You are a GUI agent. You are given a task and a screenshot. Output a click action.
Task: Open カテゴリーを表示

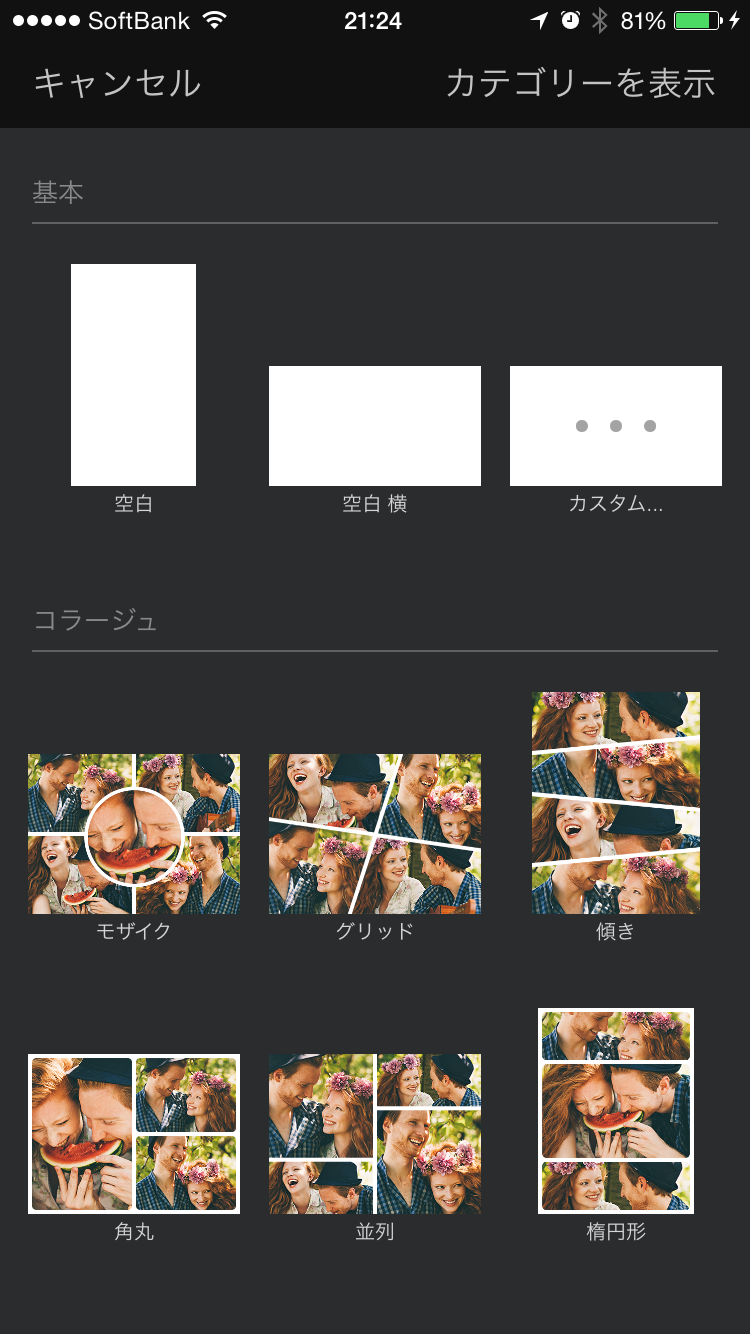coord(580,83)
